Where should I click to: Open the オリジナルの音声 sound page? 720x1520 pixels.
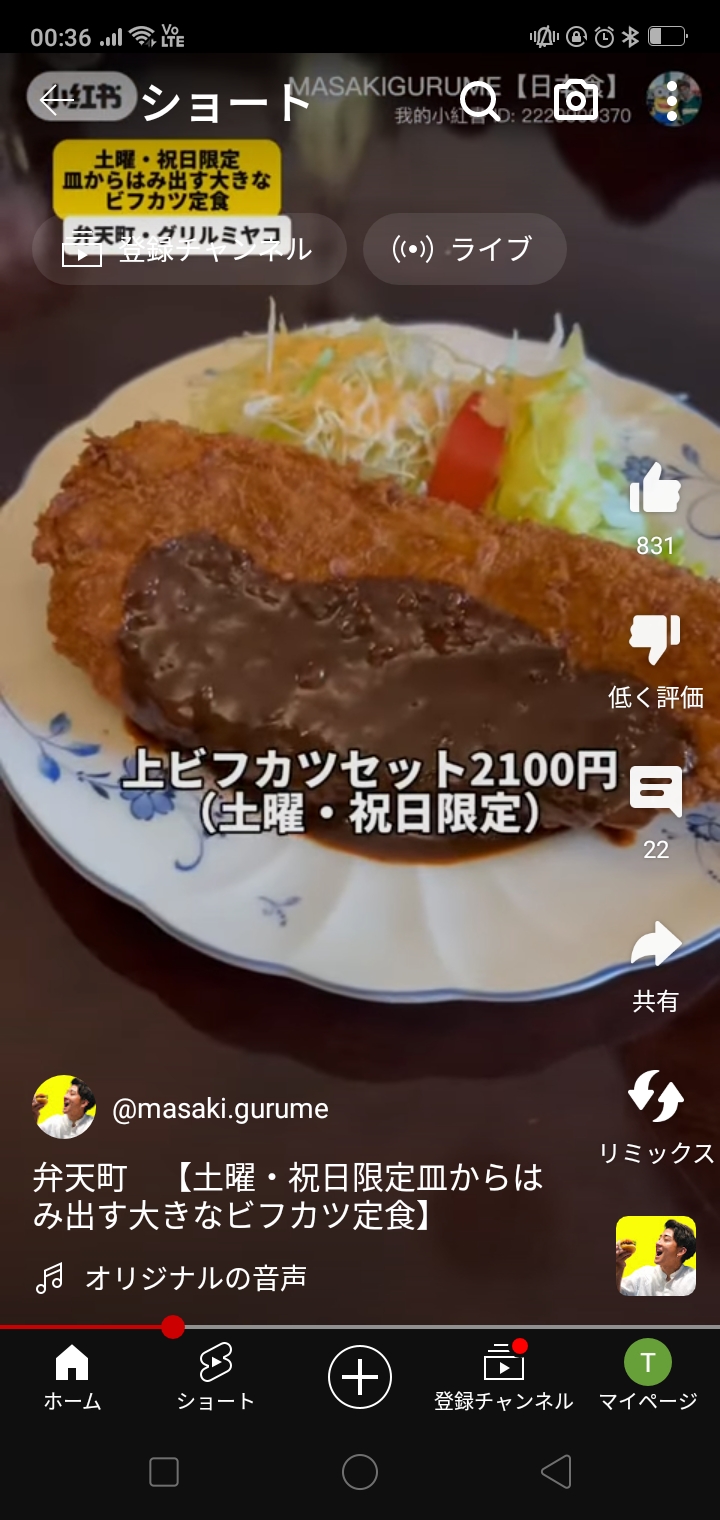pos(196,1278)
